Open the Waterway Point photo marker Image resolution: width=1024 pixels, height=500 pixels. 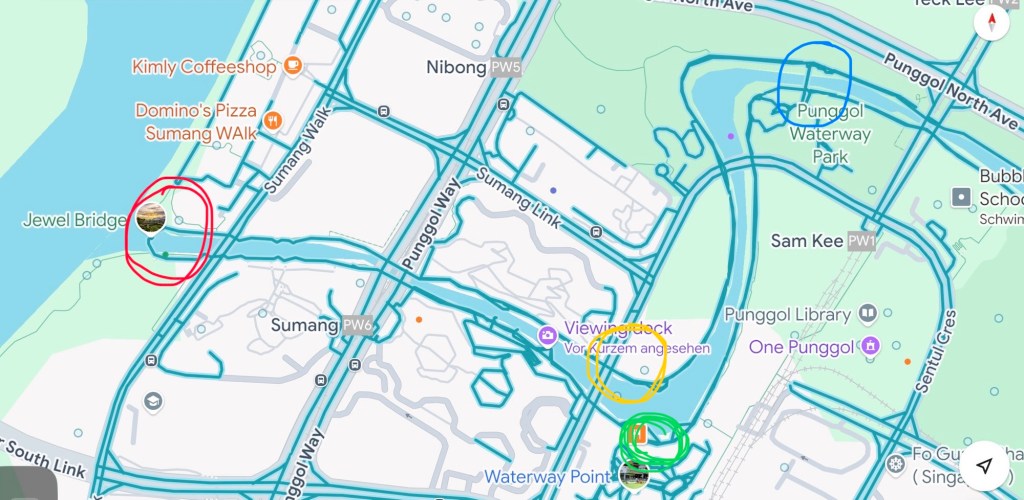(632, 472)
